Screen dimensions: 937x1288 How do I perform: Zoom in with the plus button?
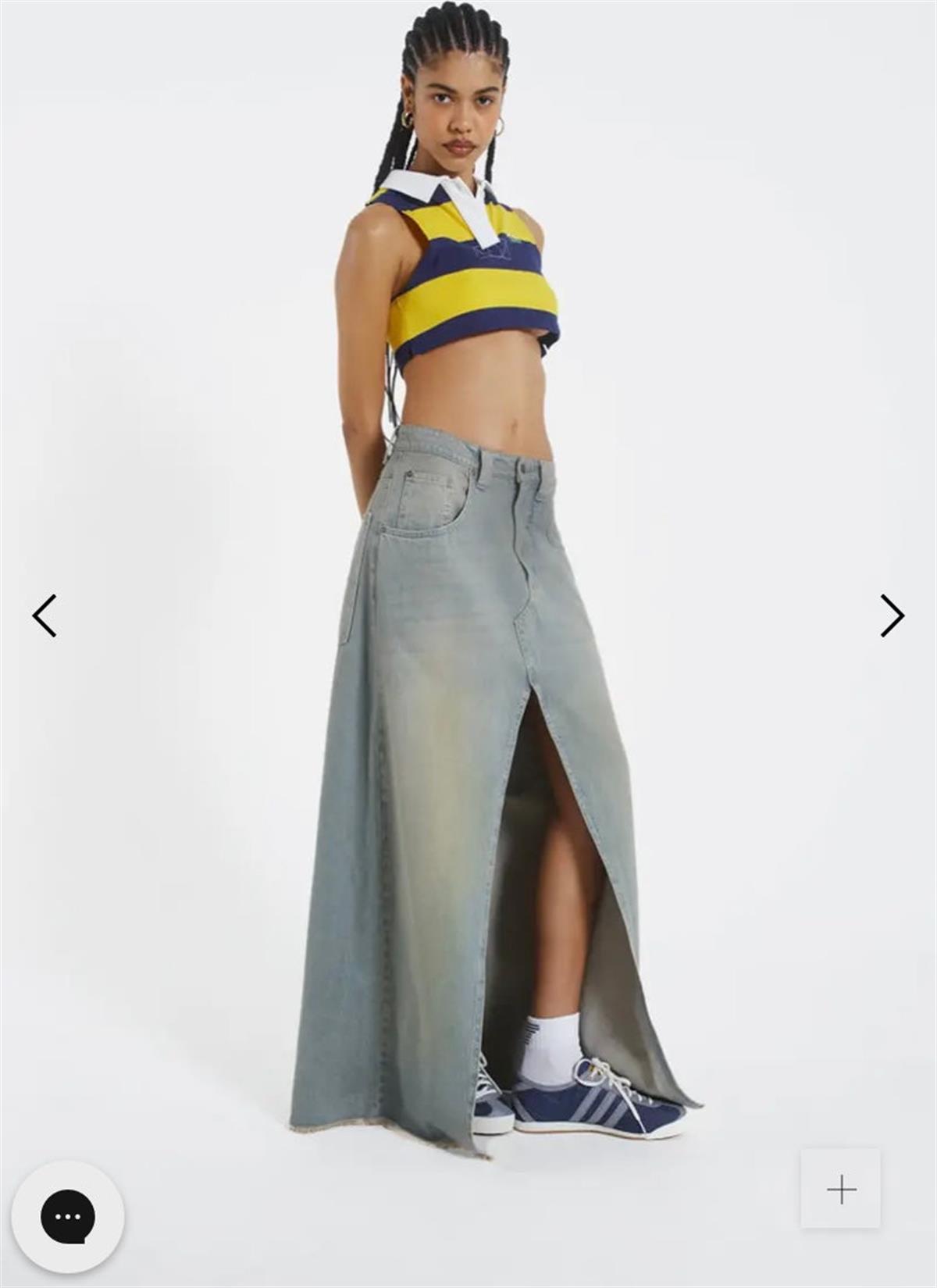[x=841, y=1189]
